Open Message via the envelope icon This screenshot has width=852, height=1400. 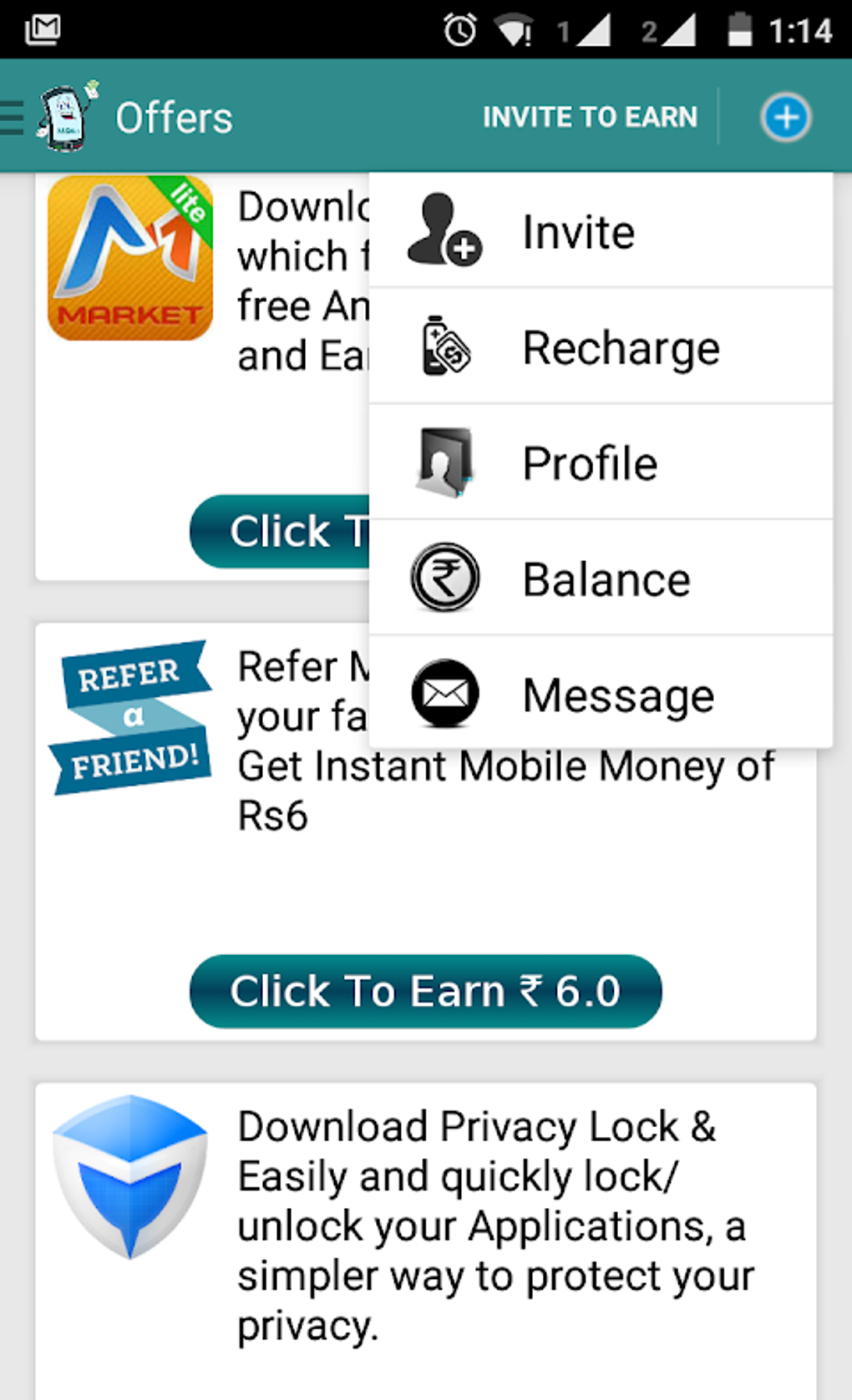(x=444, y=693)
